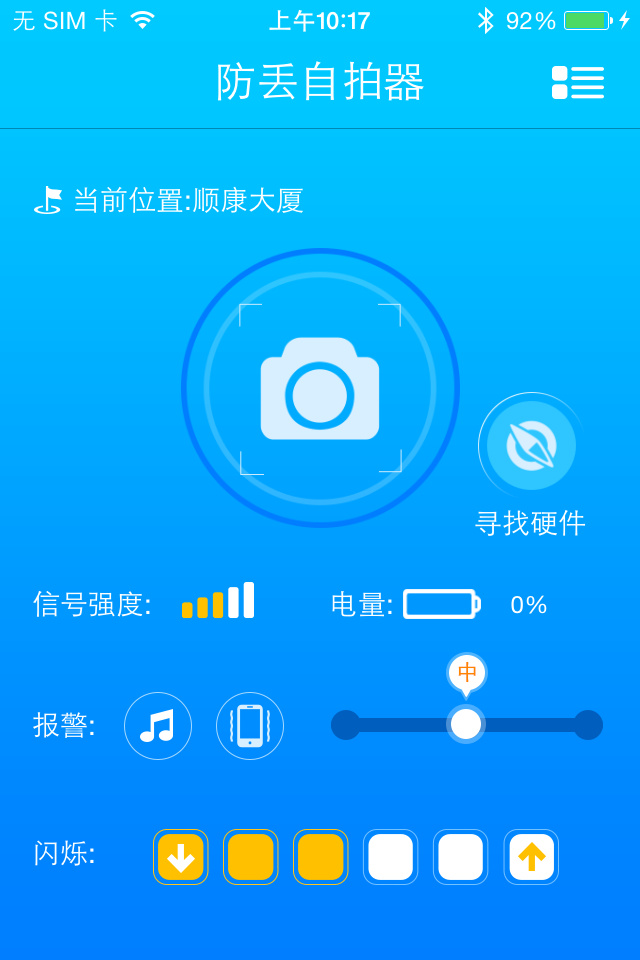Set the alarm slider to its lowest level
The width and height of the screenshot is (640, 960).
346,725
